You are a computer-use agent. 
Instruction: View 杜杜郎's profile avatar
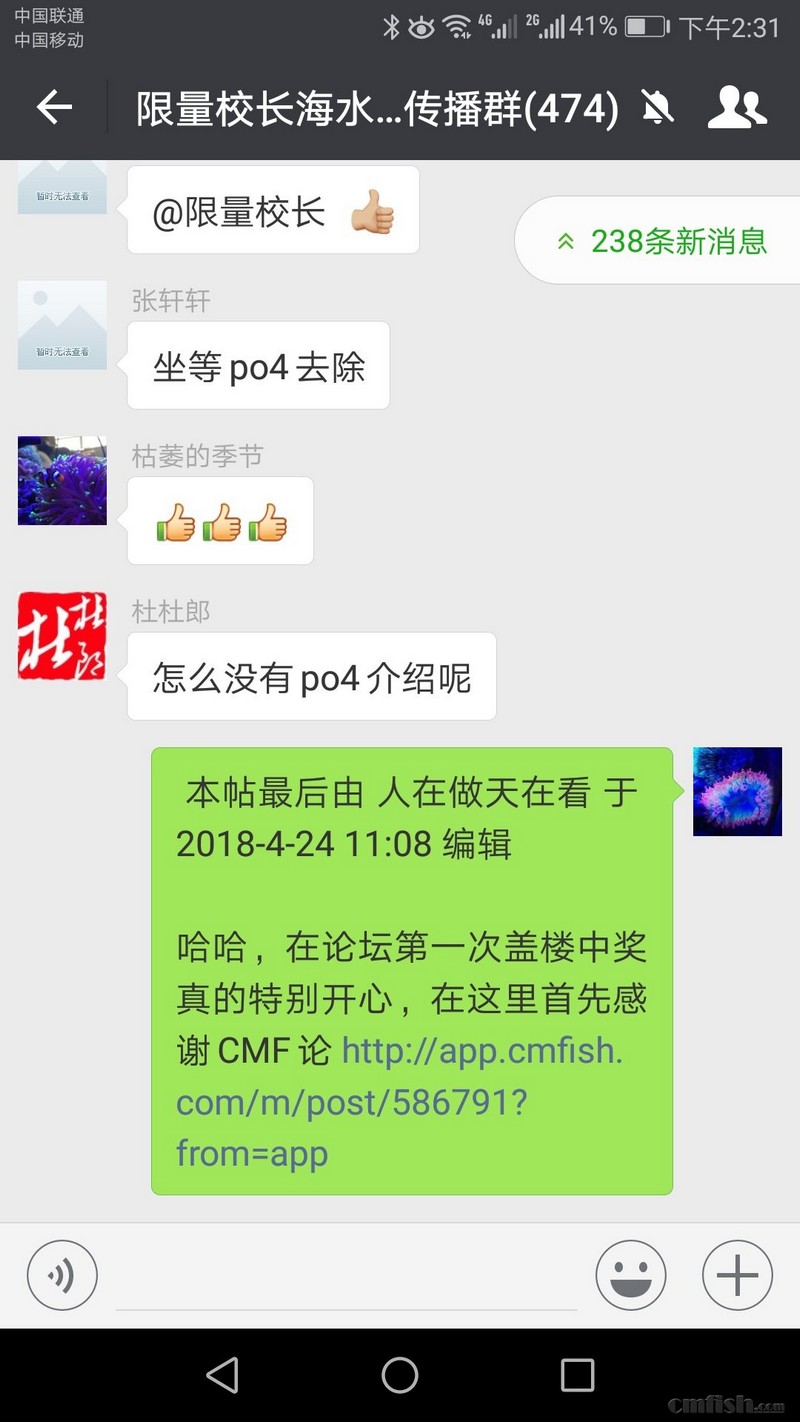tap(62, 636)
